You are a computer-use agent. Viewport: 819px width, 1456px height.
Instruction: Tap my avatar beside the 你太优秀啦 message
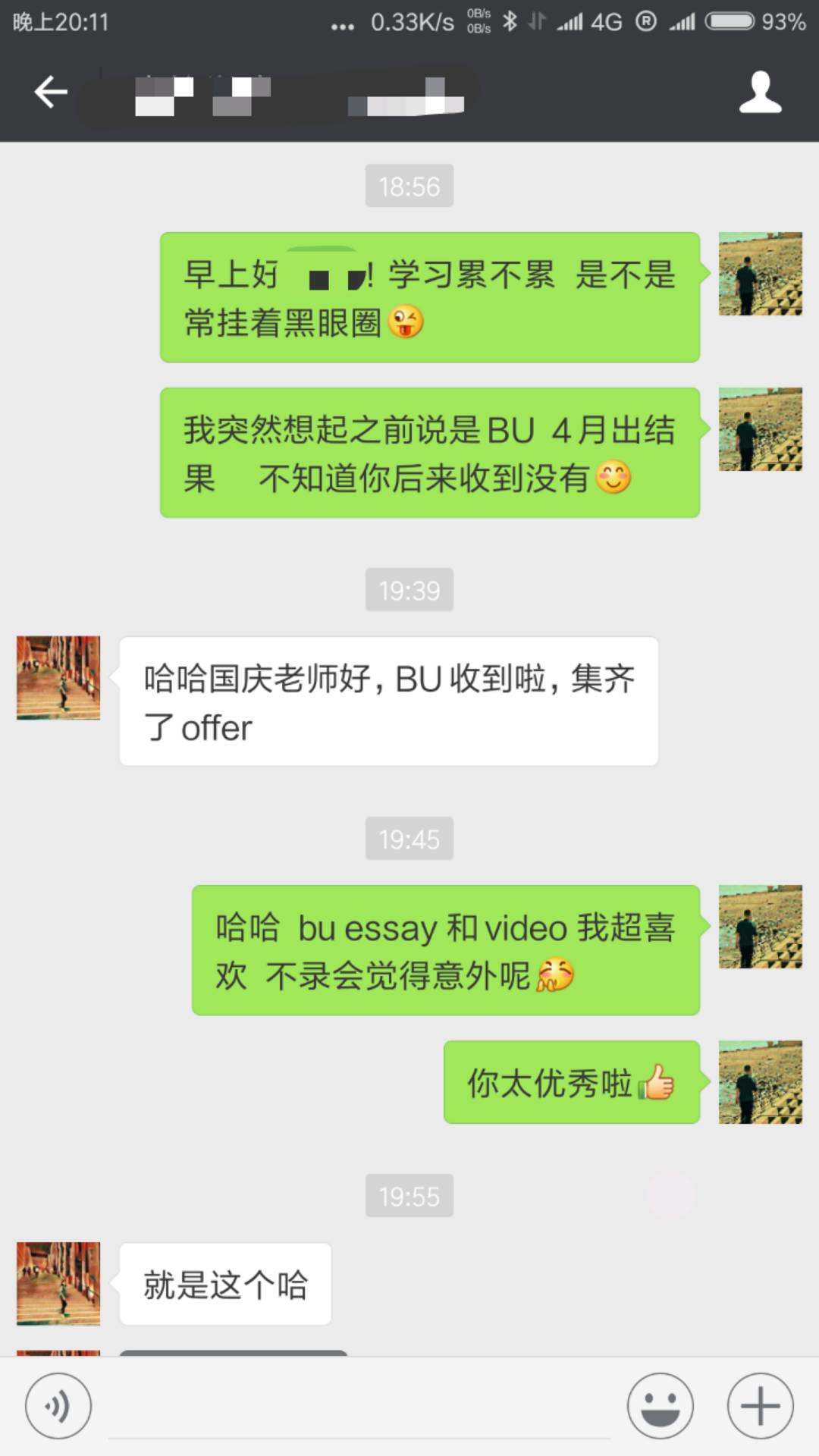[760, 1082]
